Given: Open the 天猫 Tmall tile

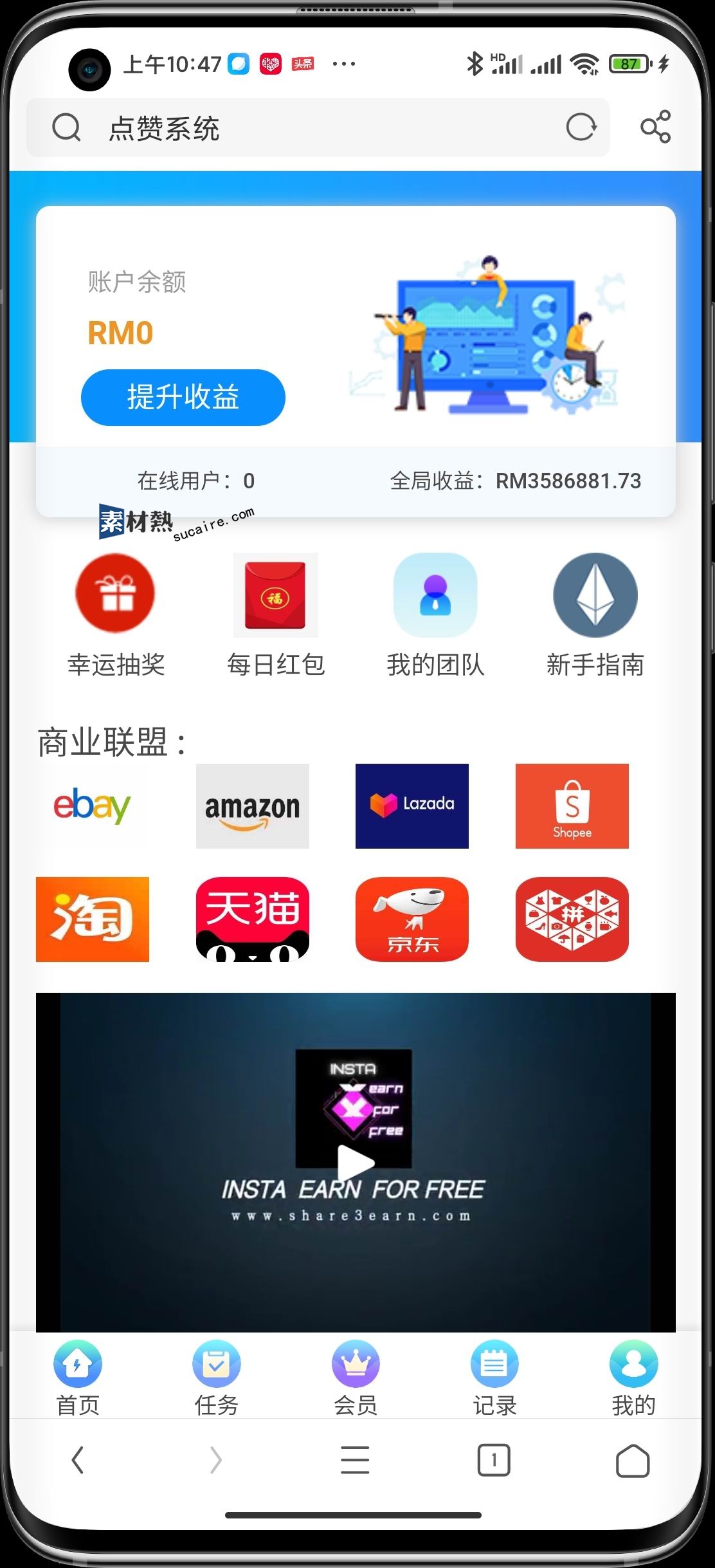Looking at the screenshot, I should point(252,919).
